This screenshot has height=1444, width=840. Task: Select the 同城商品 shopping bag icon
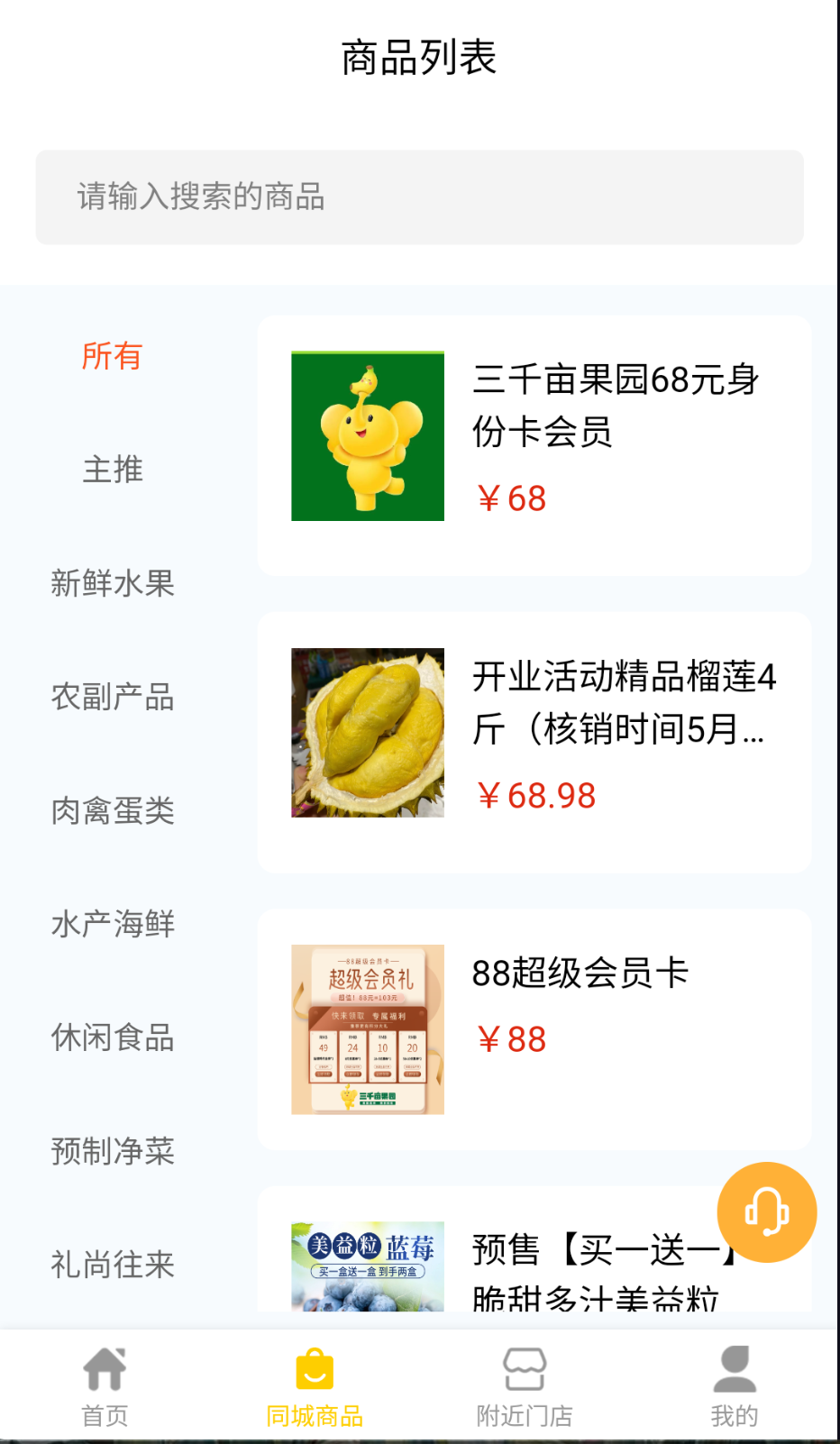pos(314,1368)
